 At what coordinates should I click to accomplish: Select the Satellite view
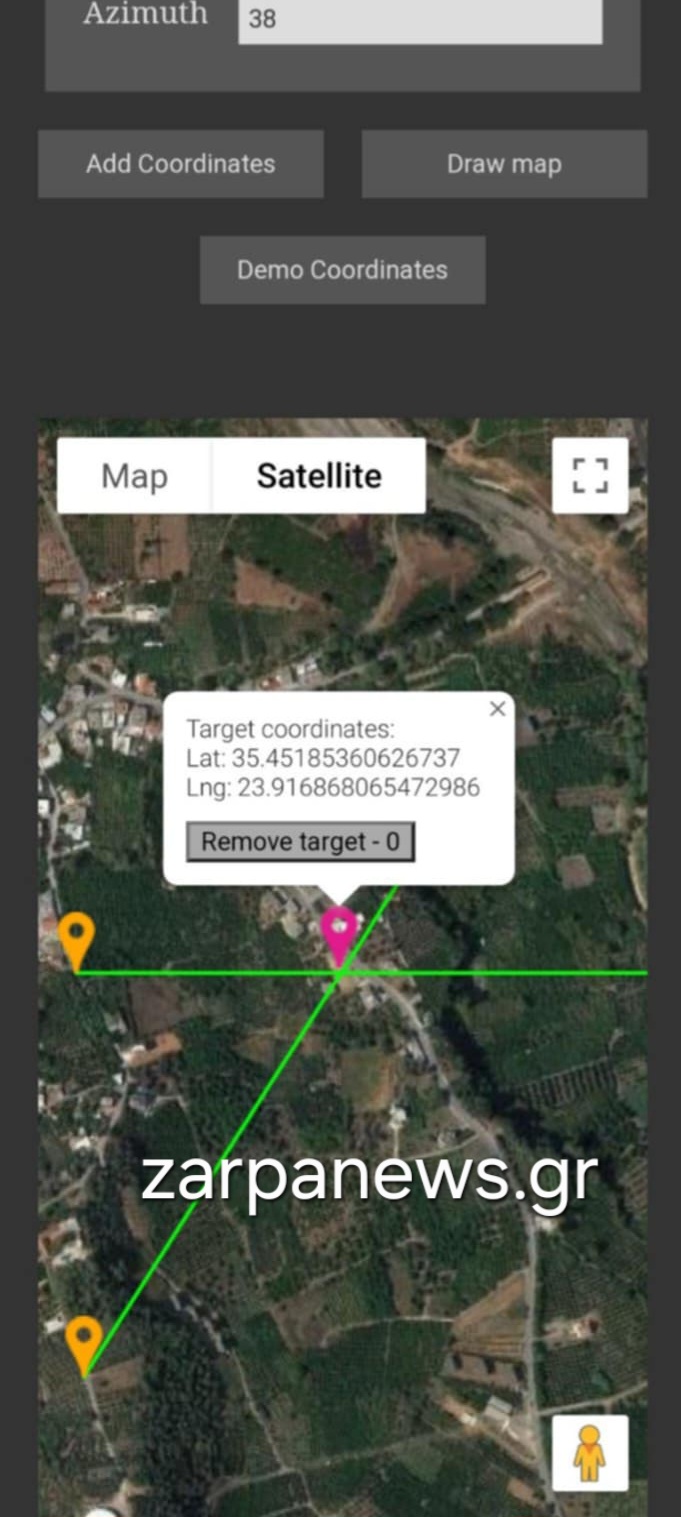[319, 476]
